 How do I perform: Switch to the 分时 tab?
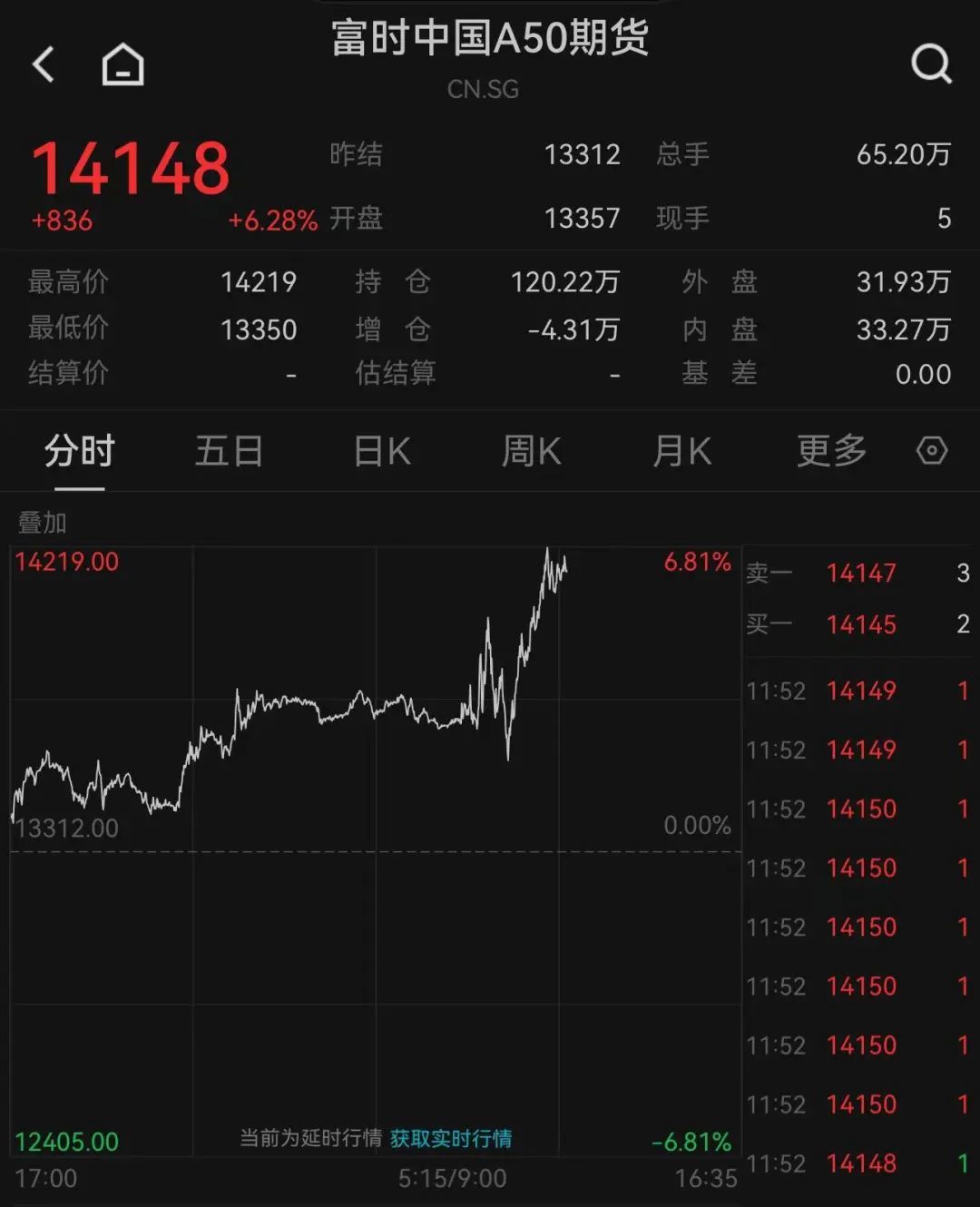point(80,451)
